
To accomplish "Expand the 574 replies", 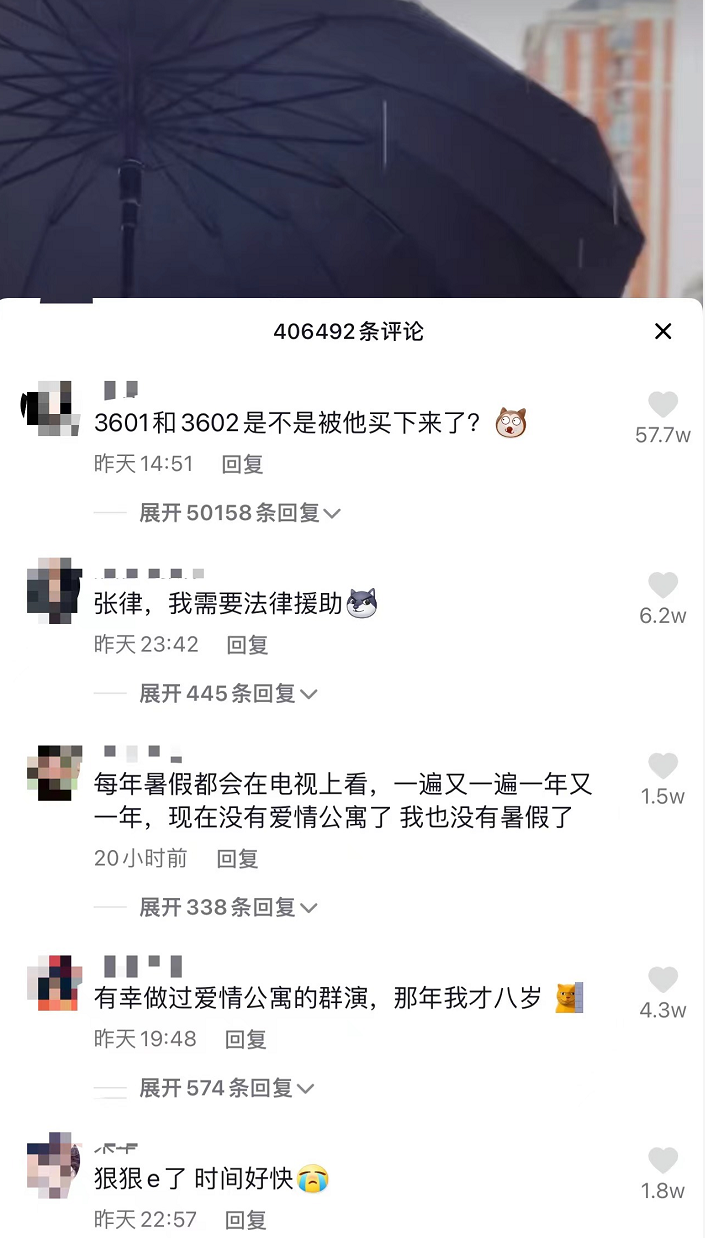I will pyautogui.click(x=227, y=1087).
